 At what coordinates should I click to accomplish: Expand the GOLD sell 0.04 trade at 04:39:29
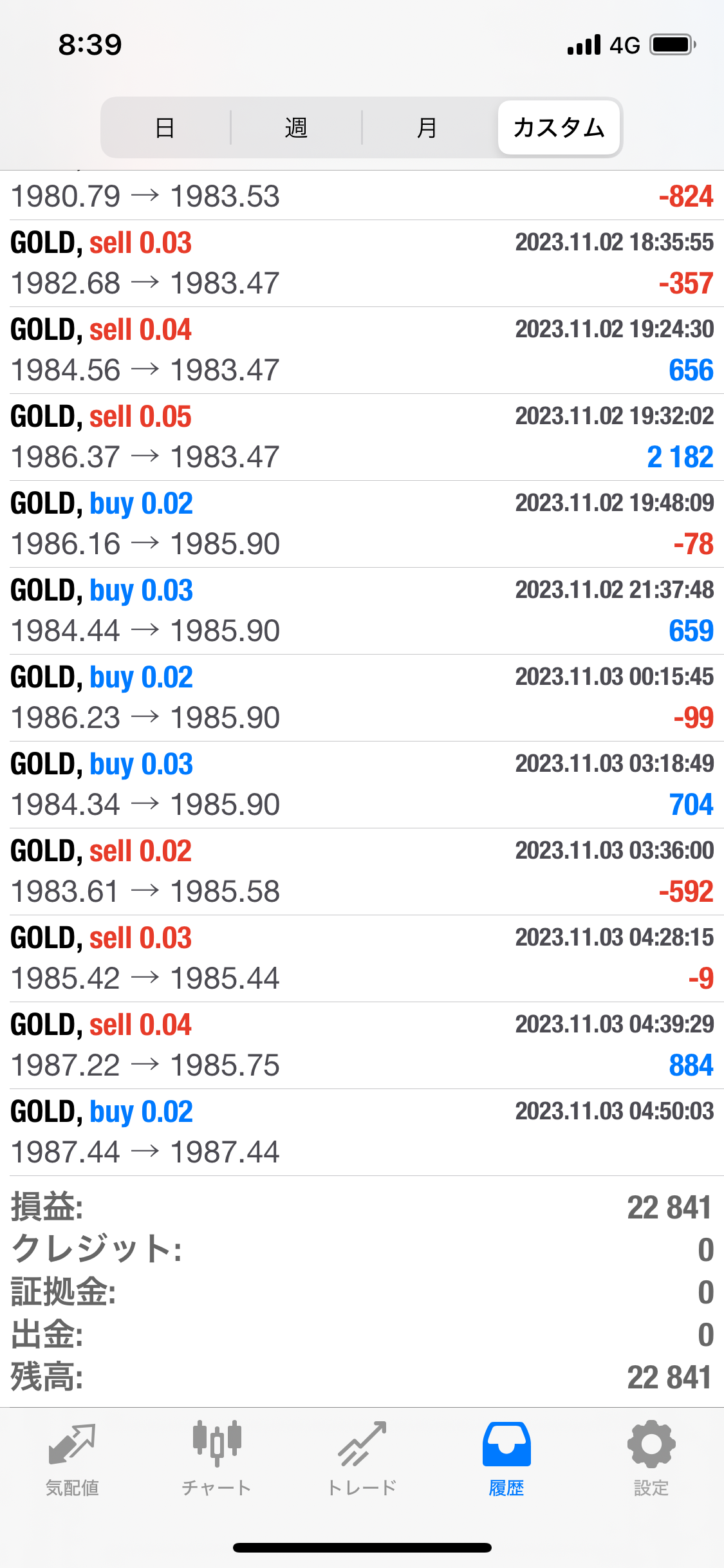(x=362, y=1045)
